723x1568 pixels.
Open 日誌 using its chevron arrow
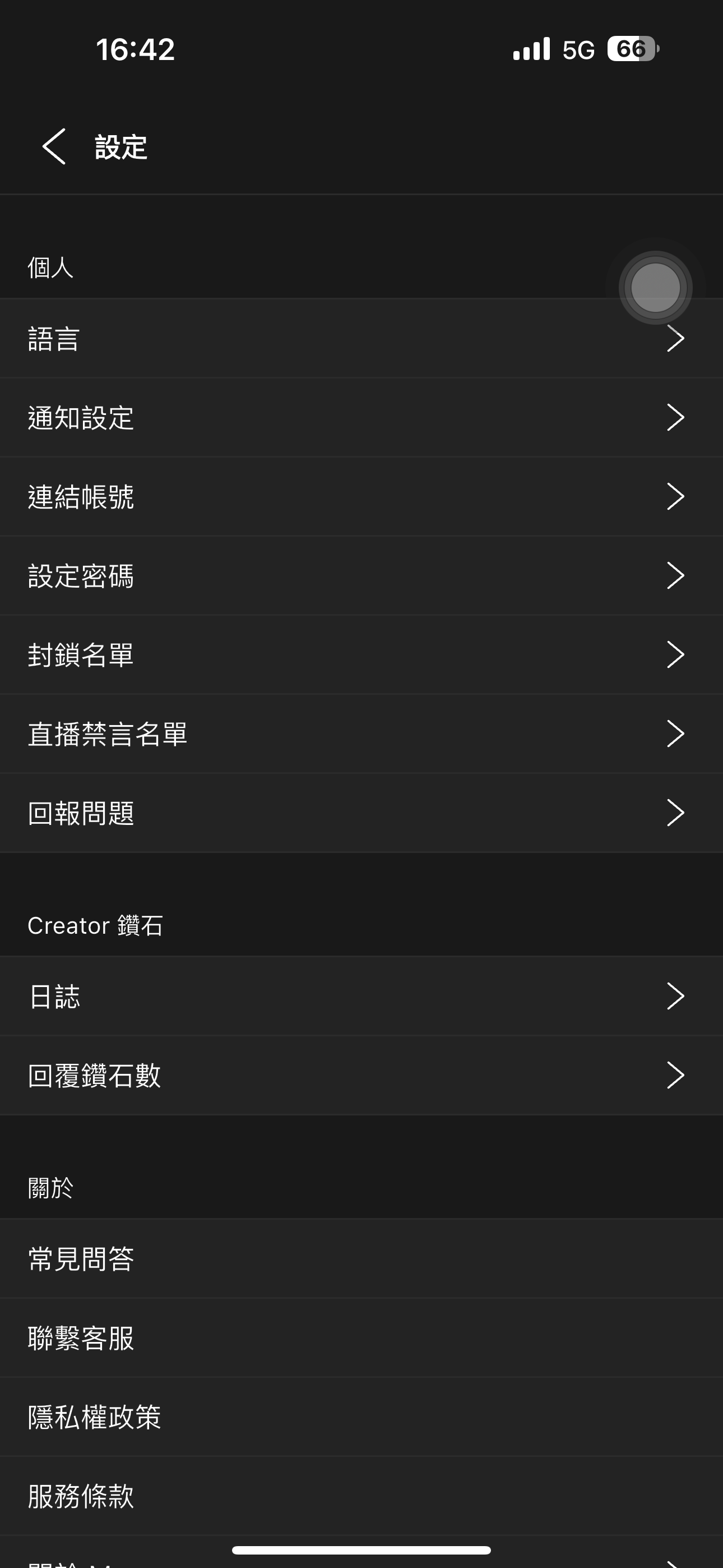[675, 996]
